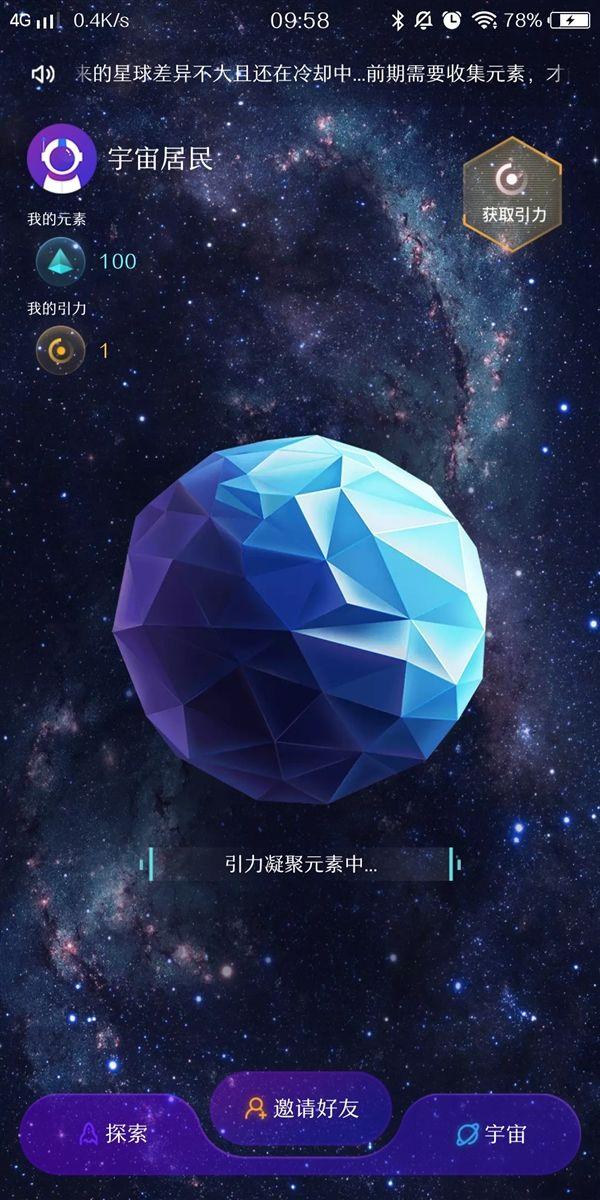600x1200 pixels.
Task: Tap the blue polygon planet
Action: point(299,620)
